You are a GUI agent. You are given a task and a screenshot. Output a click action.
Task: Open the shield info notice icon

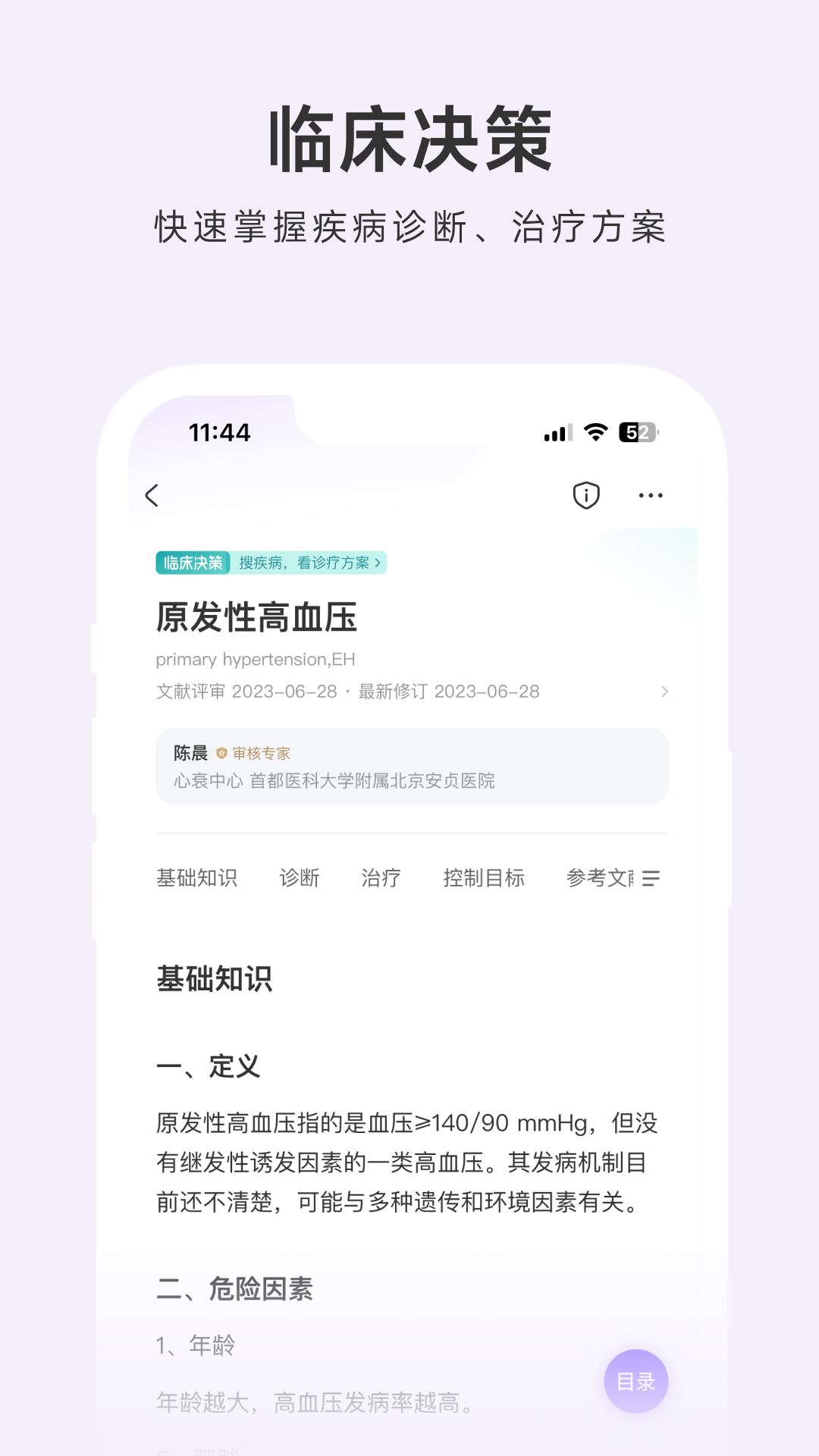(x=585, y=494)
